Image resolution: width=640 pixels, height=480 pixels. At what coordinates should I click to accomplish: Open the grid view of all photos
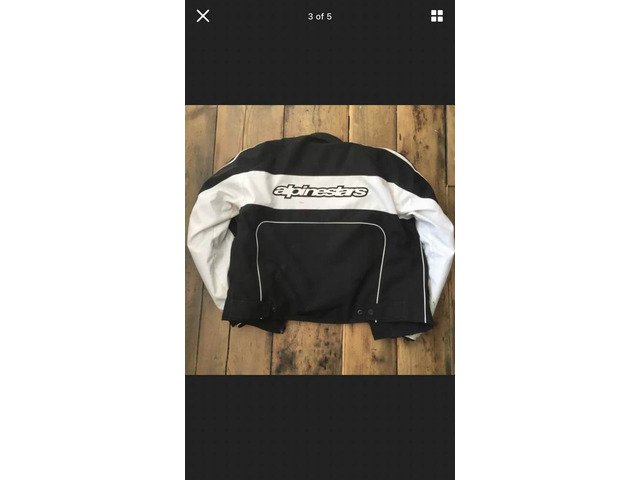436,16
